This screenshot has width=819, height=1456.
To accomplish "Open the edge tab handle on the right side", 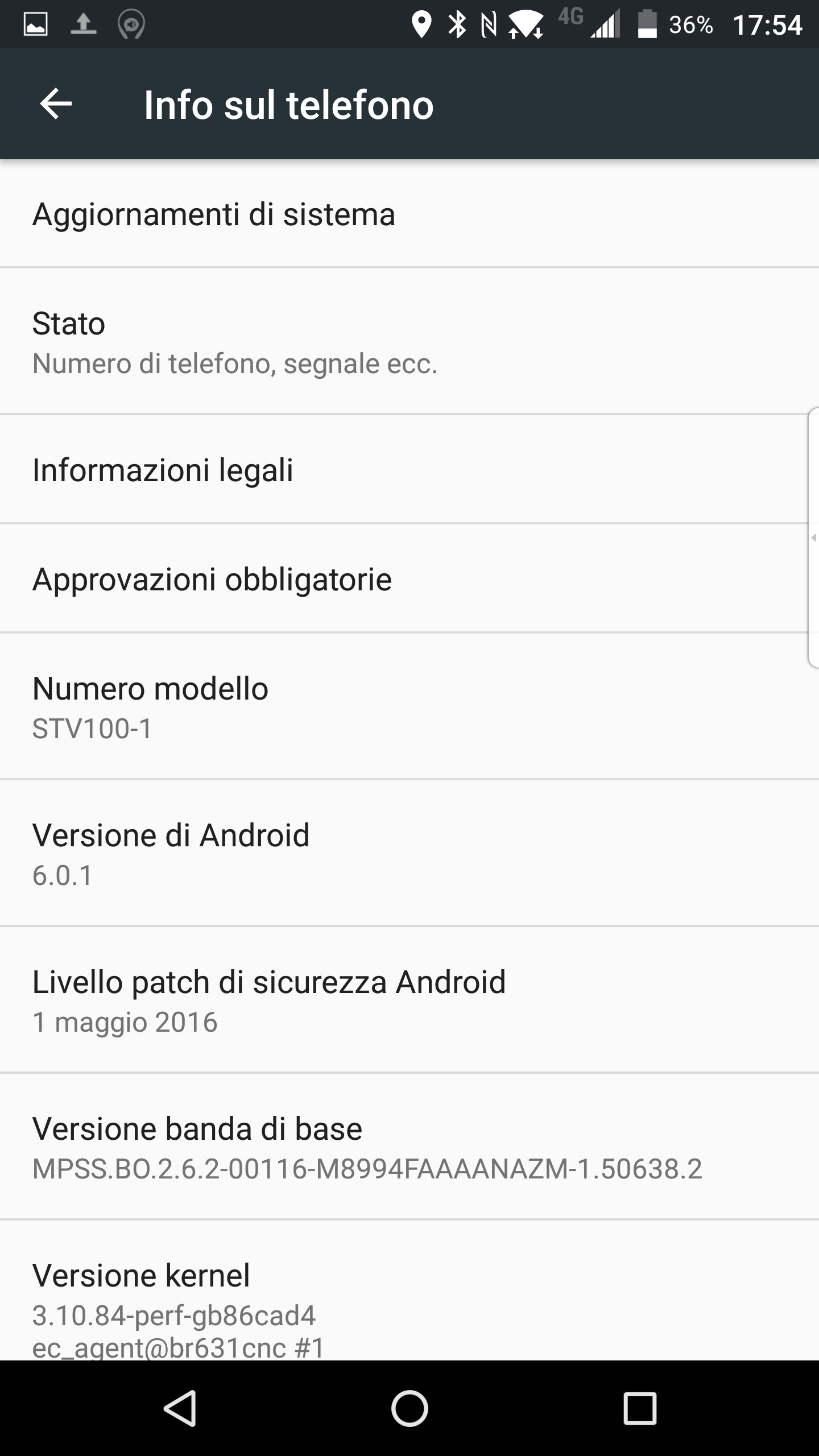I will pyautogui.click(x=813, y=536).
